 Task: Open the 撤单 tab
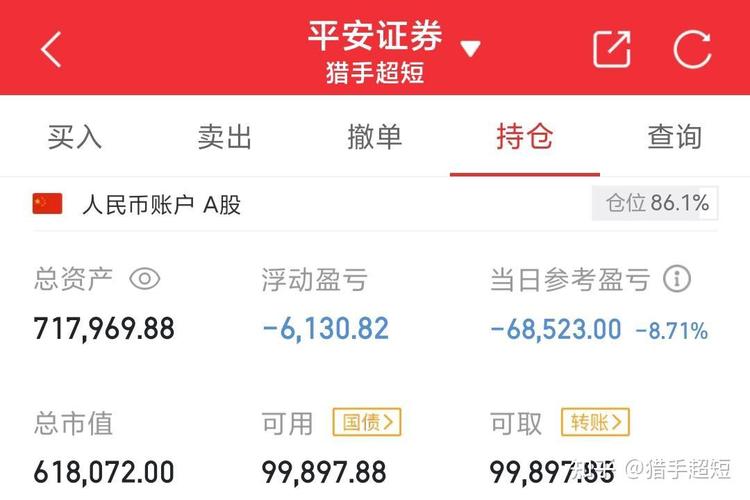375,137
